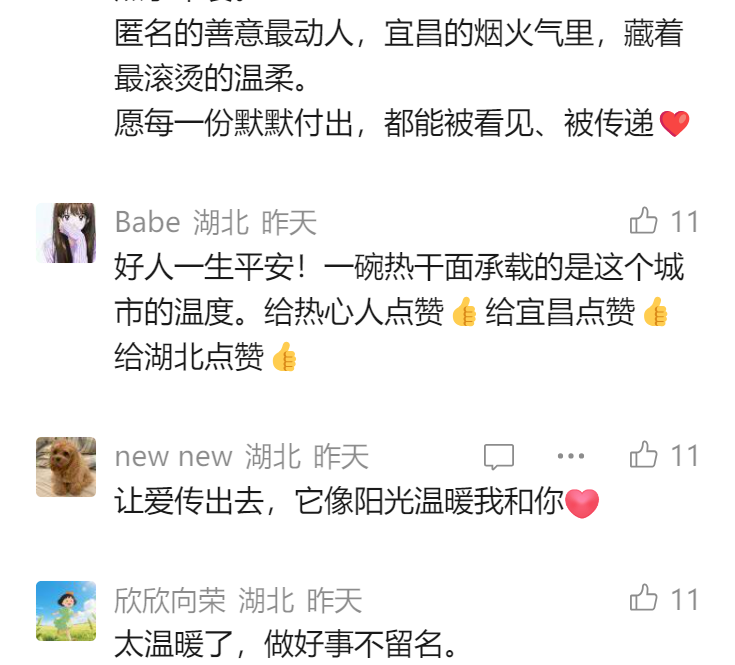Viewport: 735px width, 665px height.
Task: Open Babe's profile avatar
Action: tap(66, 233)
